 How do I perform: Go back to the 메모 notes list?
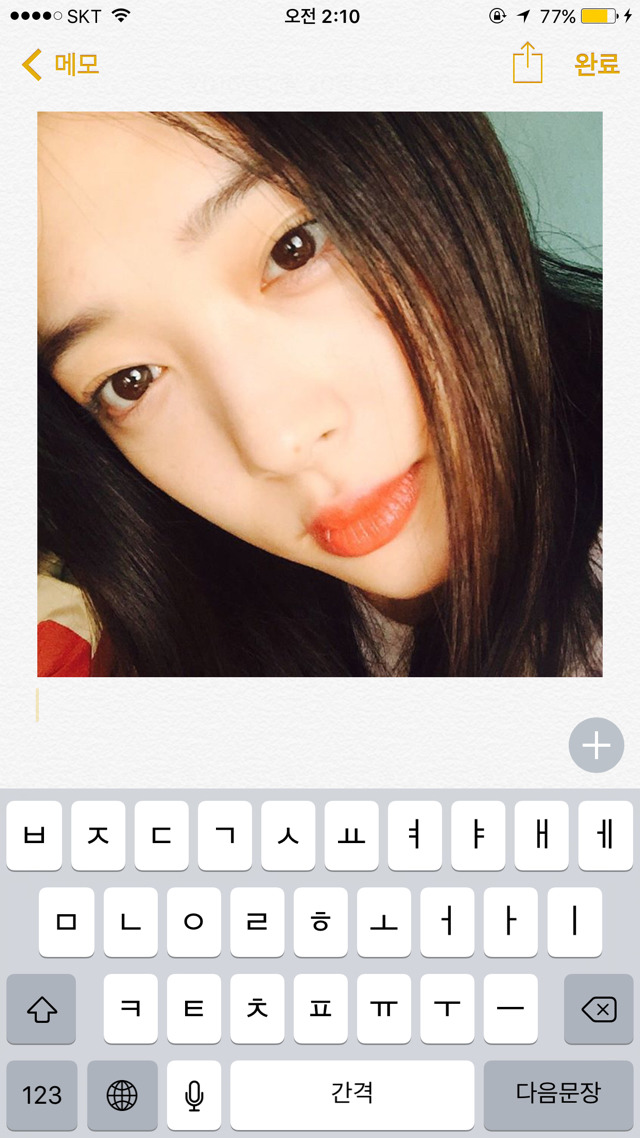pyautogui.click(x=60, y=66)
